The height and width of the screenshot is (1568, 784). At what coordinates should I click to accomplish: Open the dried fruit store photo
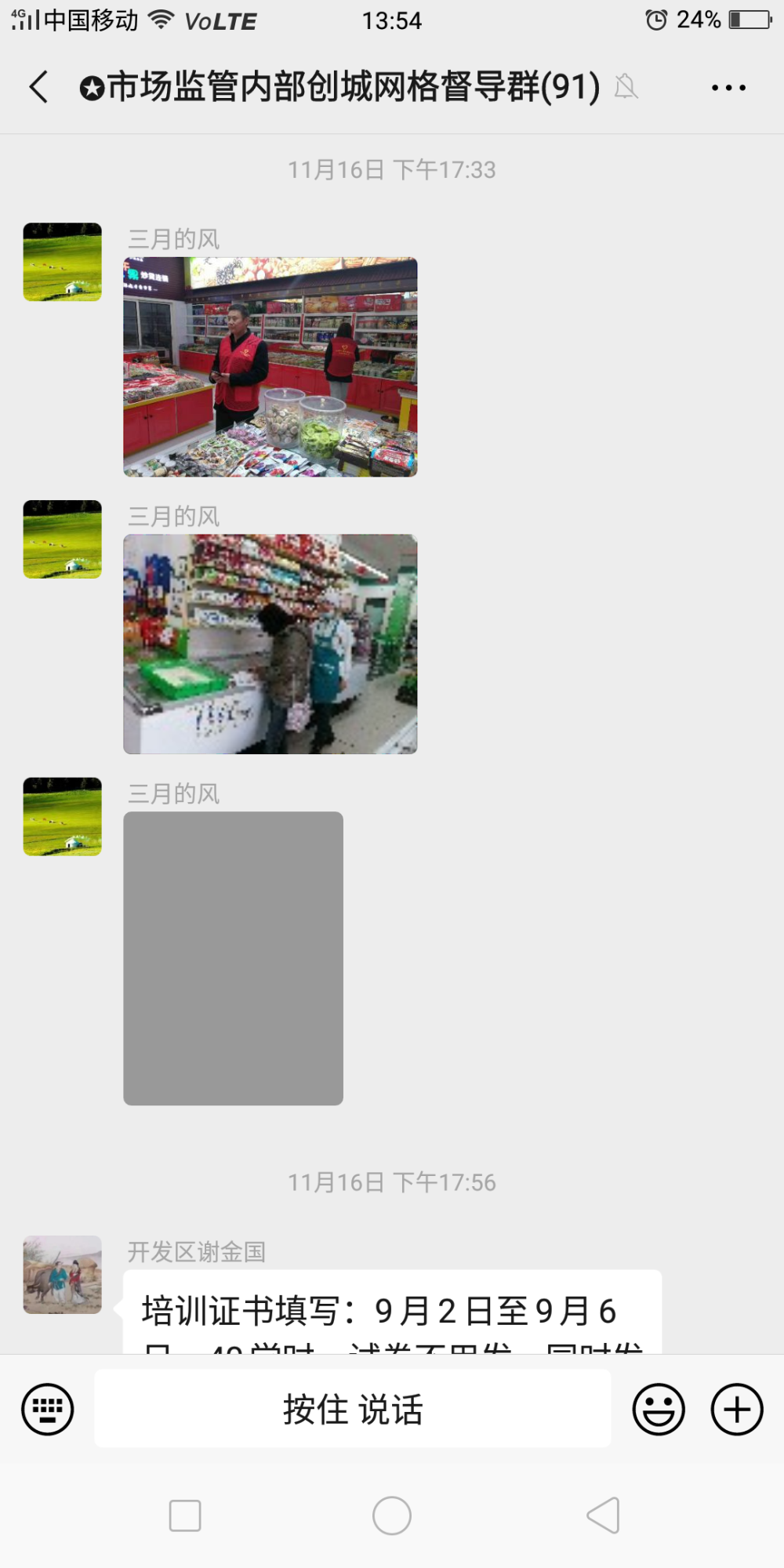[x=270, y=367]
